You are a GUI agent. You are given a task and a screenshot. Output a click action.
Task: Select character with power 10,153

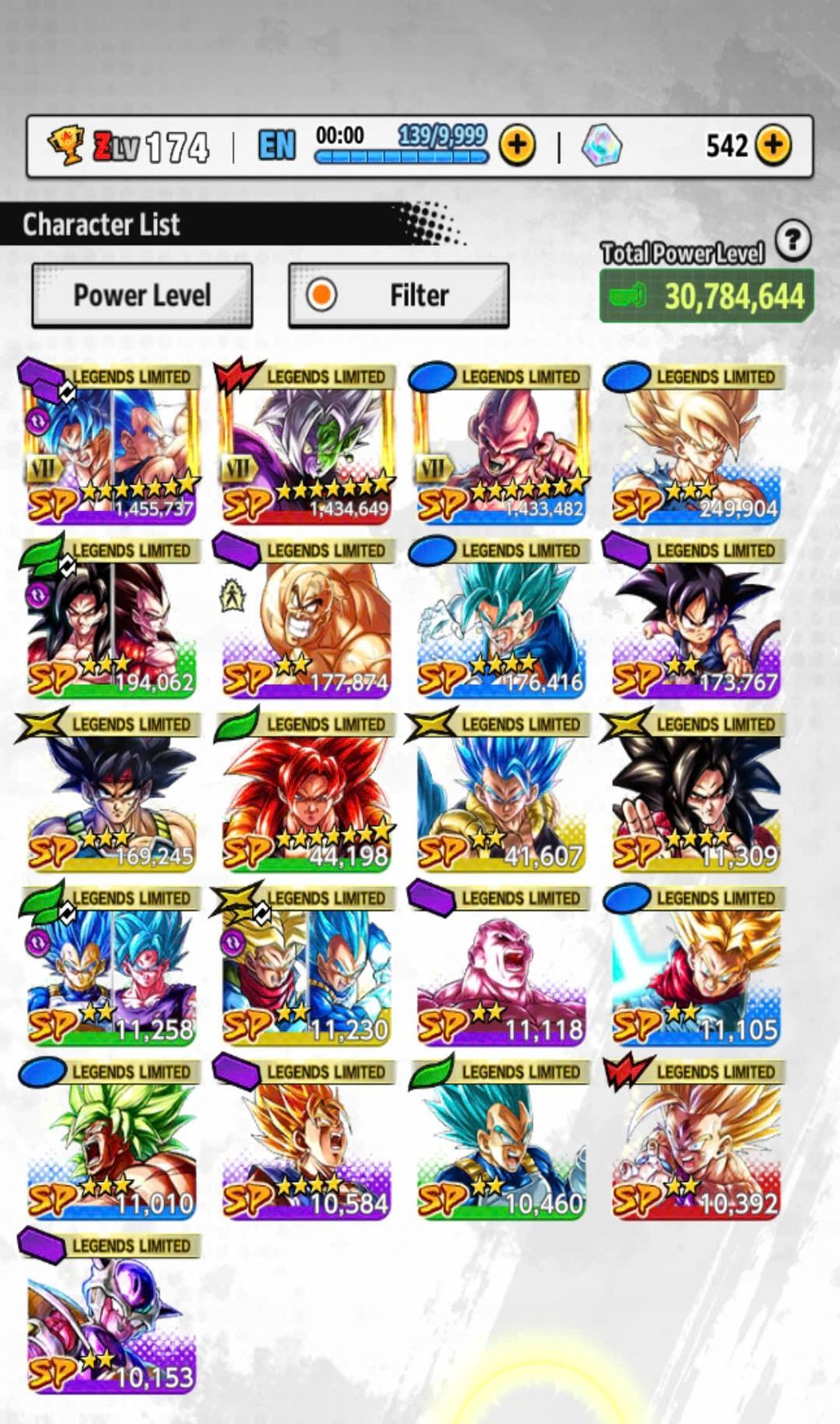(x=110, y=1319)
